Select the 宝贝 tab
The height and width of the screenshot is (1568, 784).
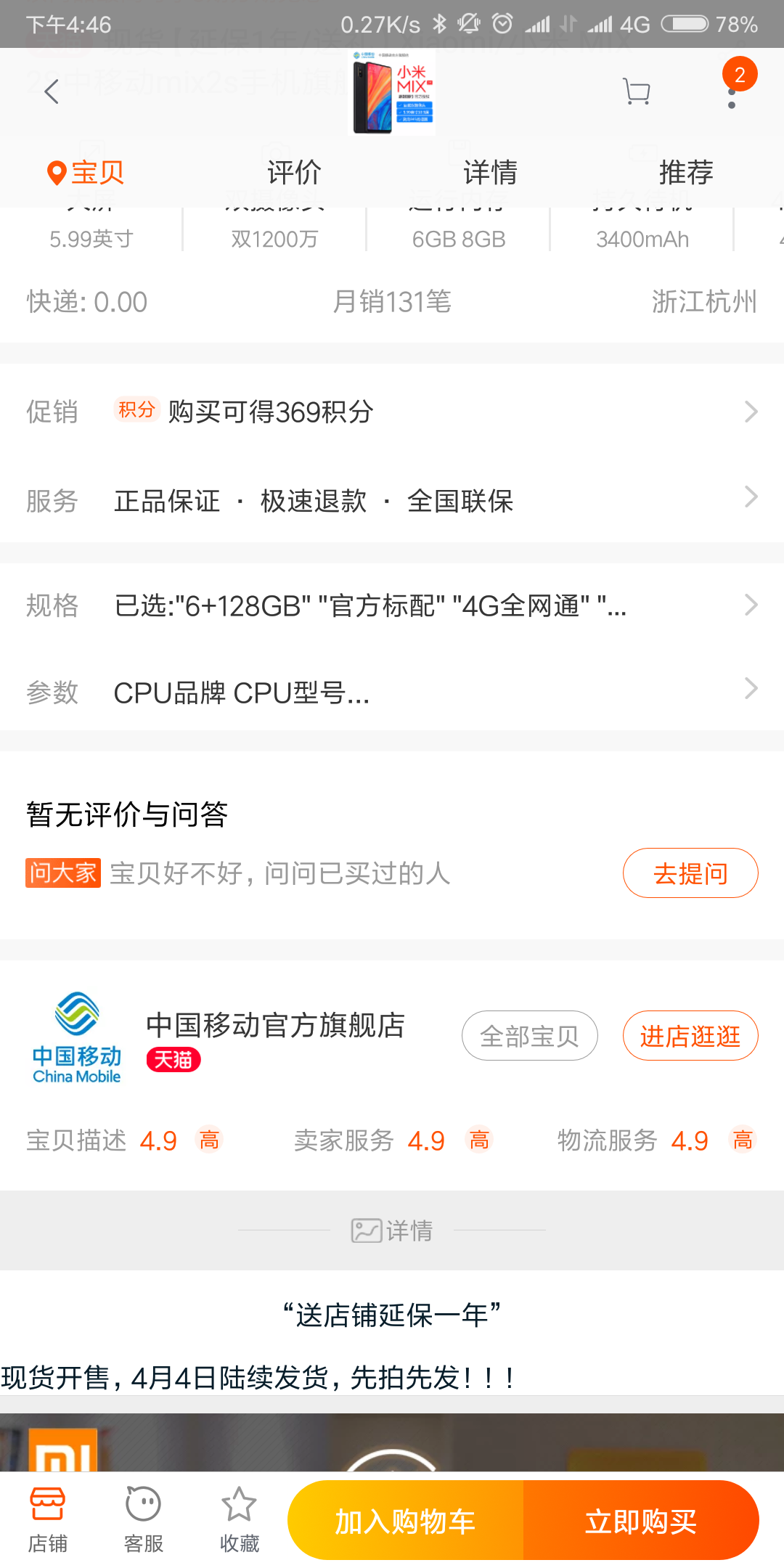pos(86,173)
